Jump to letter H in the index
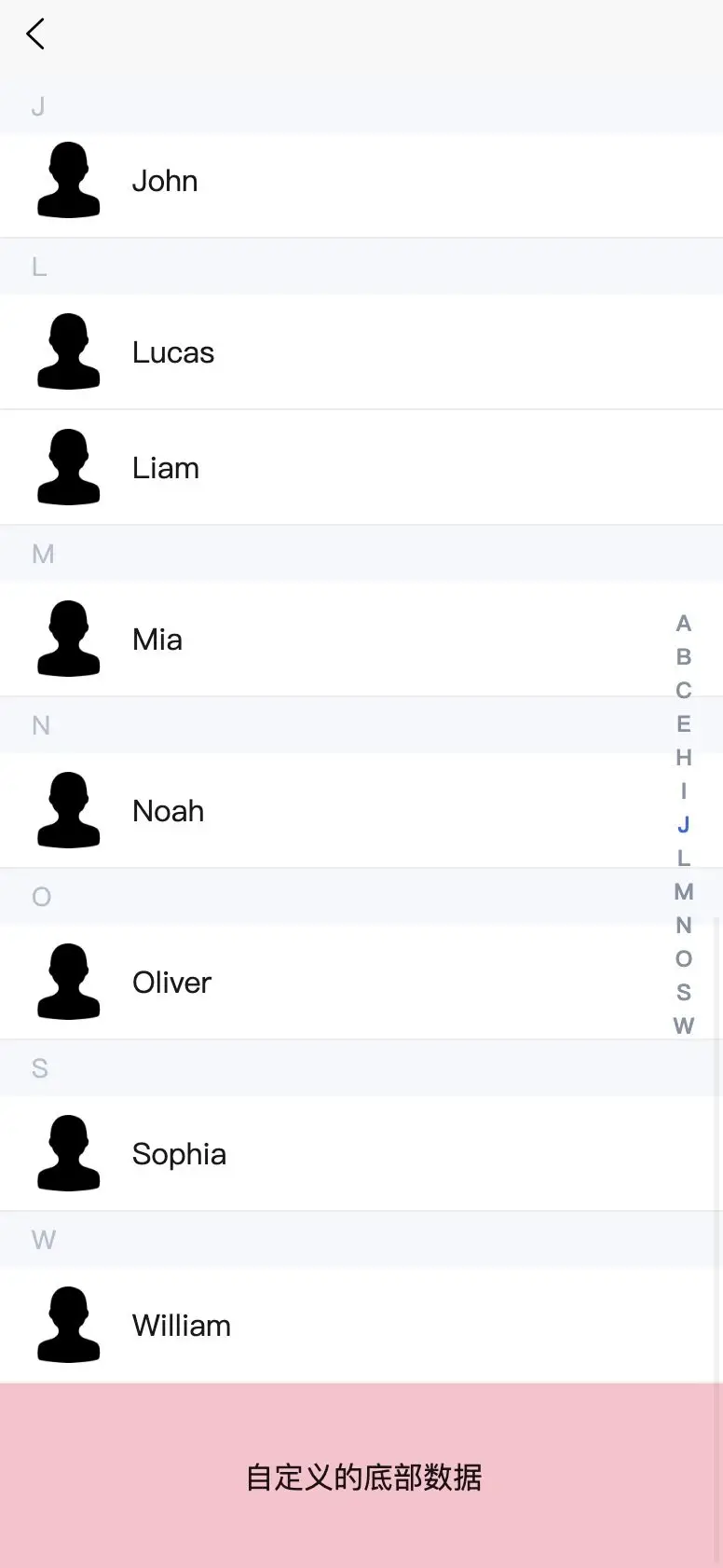 (x=684, y=758)
